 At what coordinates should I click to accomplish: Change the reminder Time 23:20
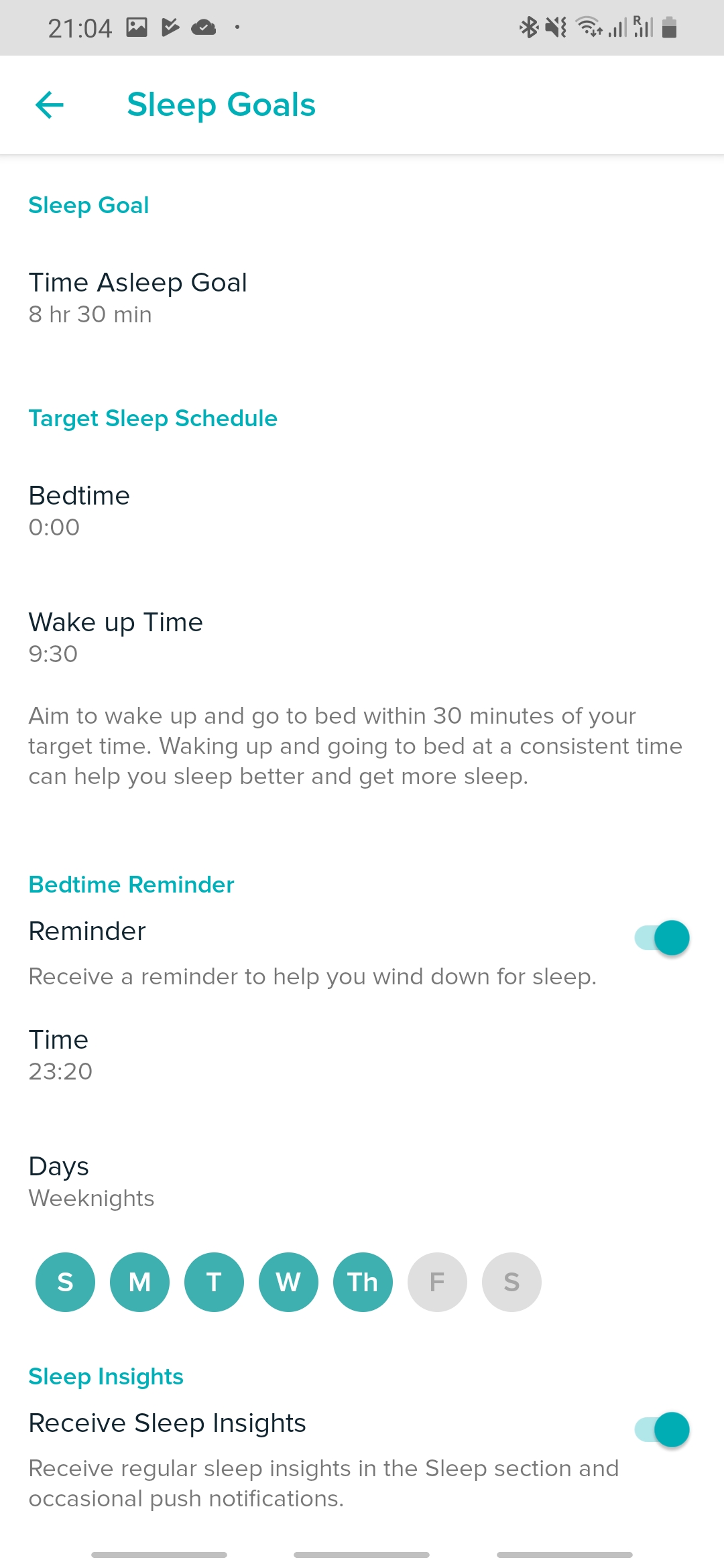60,1055
